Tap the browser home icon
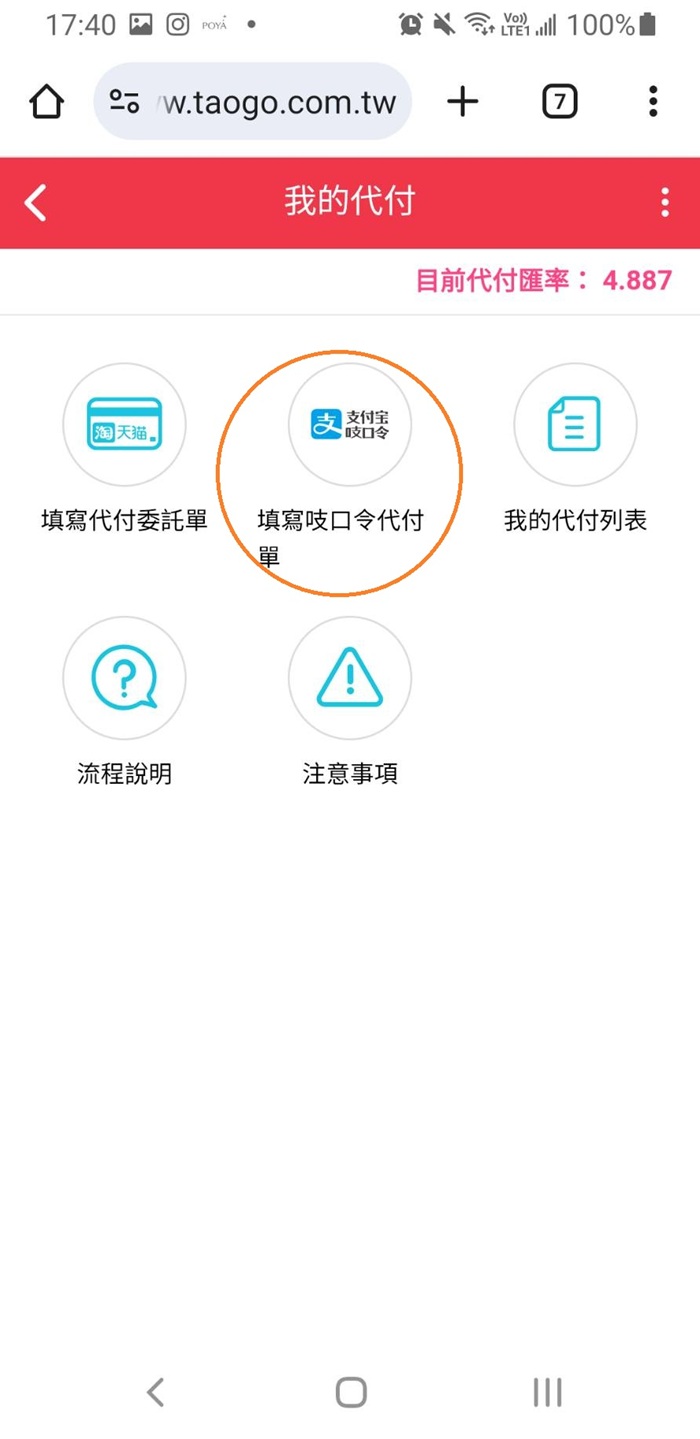This screenshot has height=1439, width=700. (46, 101)
